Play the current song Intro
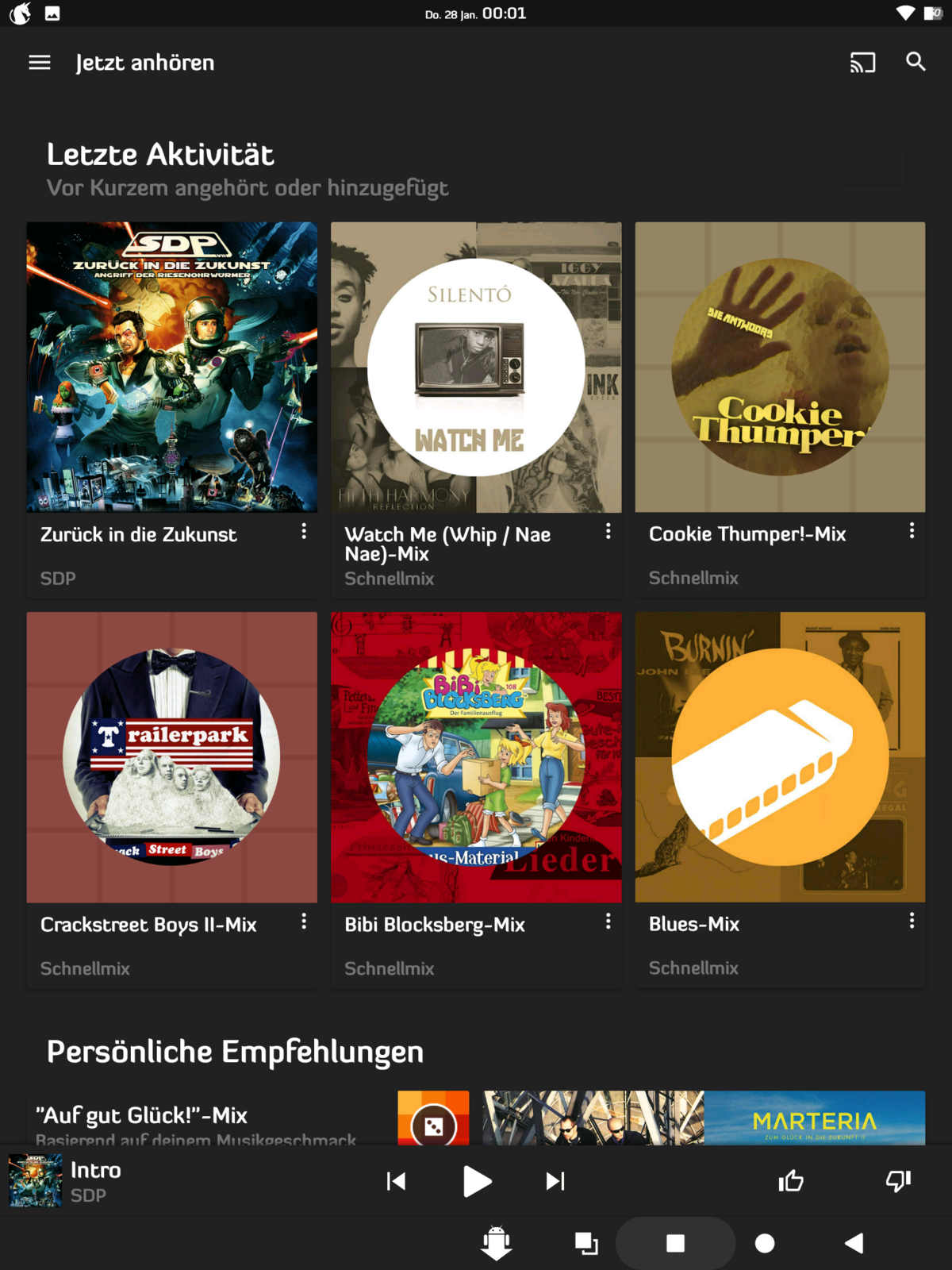Viewport: 952px width, 1270px height. pyautogui.click(x=477, y=1181)
